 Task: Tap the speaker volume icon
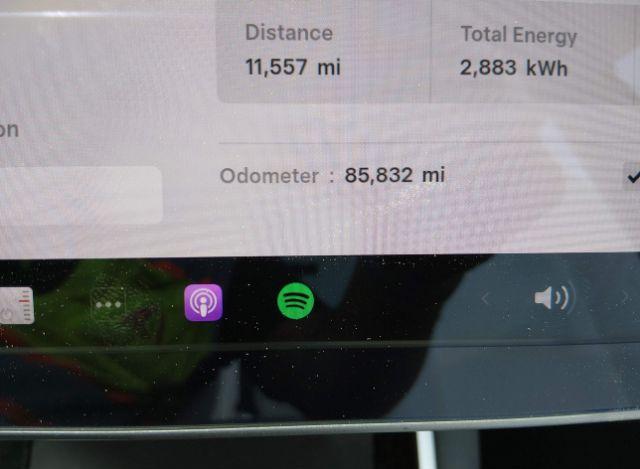[x=551, y=298]
